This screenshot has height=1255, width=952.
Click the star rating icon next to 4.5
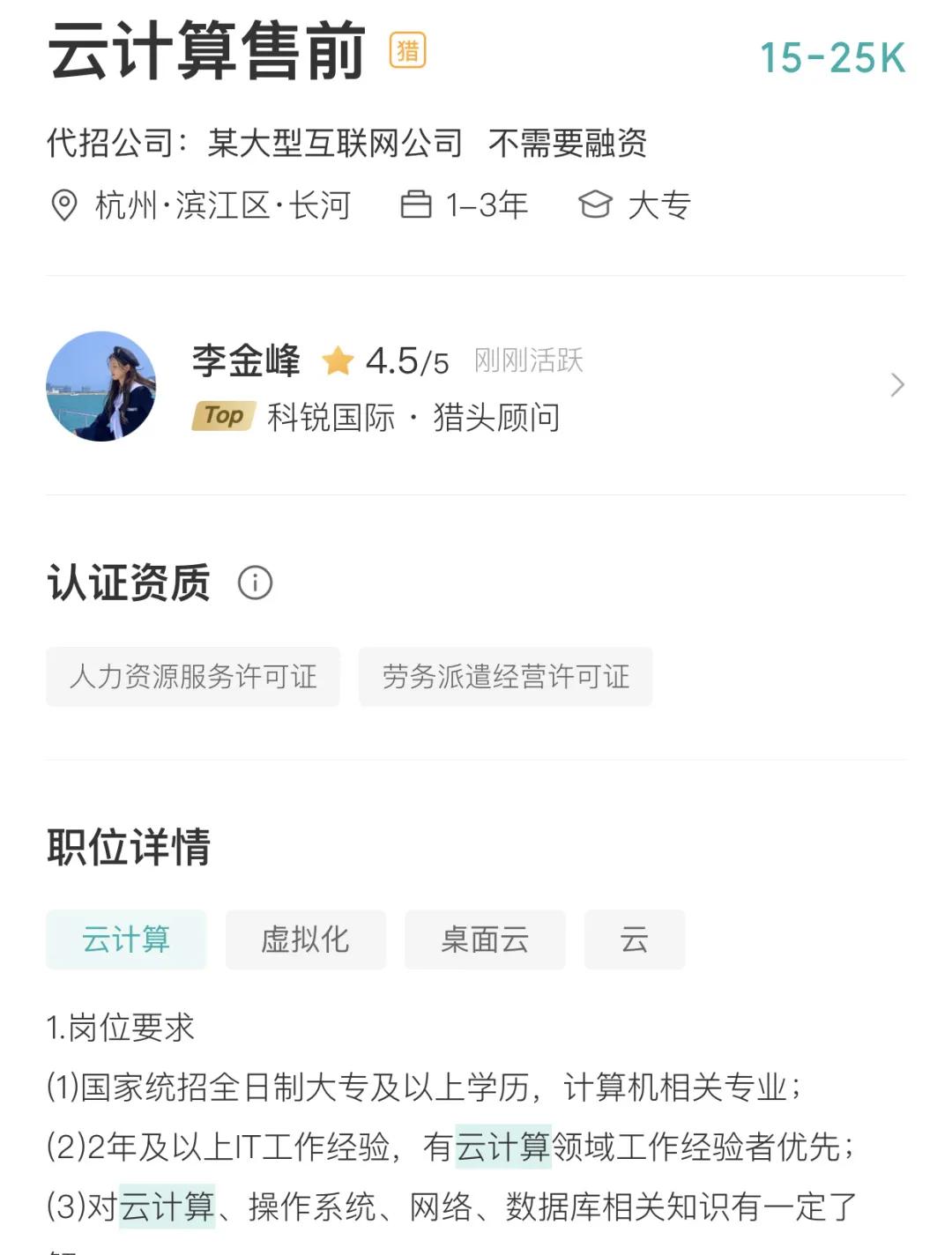coord(338,361)
